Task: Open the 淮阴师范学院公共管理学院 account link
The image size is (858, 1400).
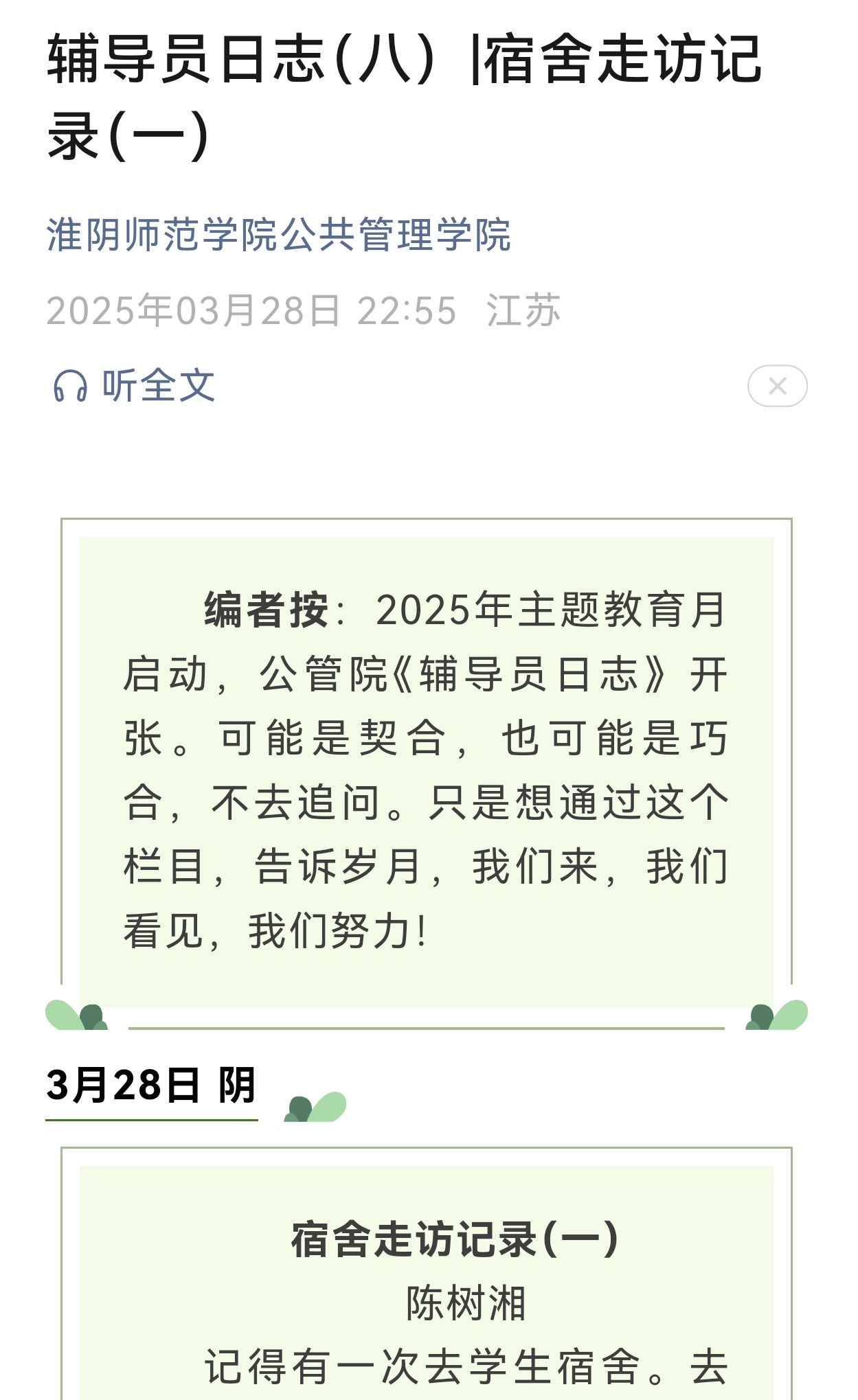Action: (x=278, y=235)
